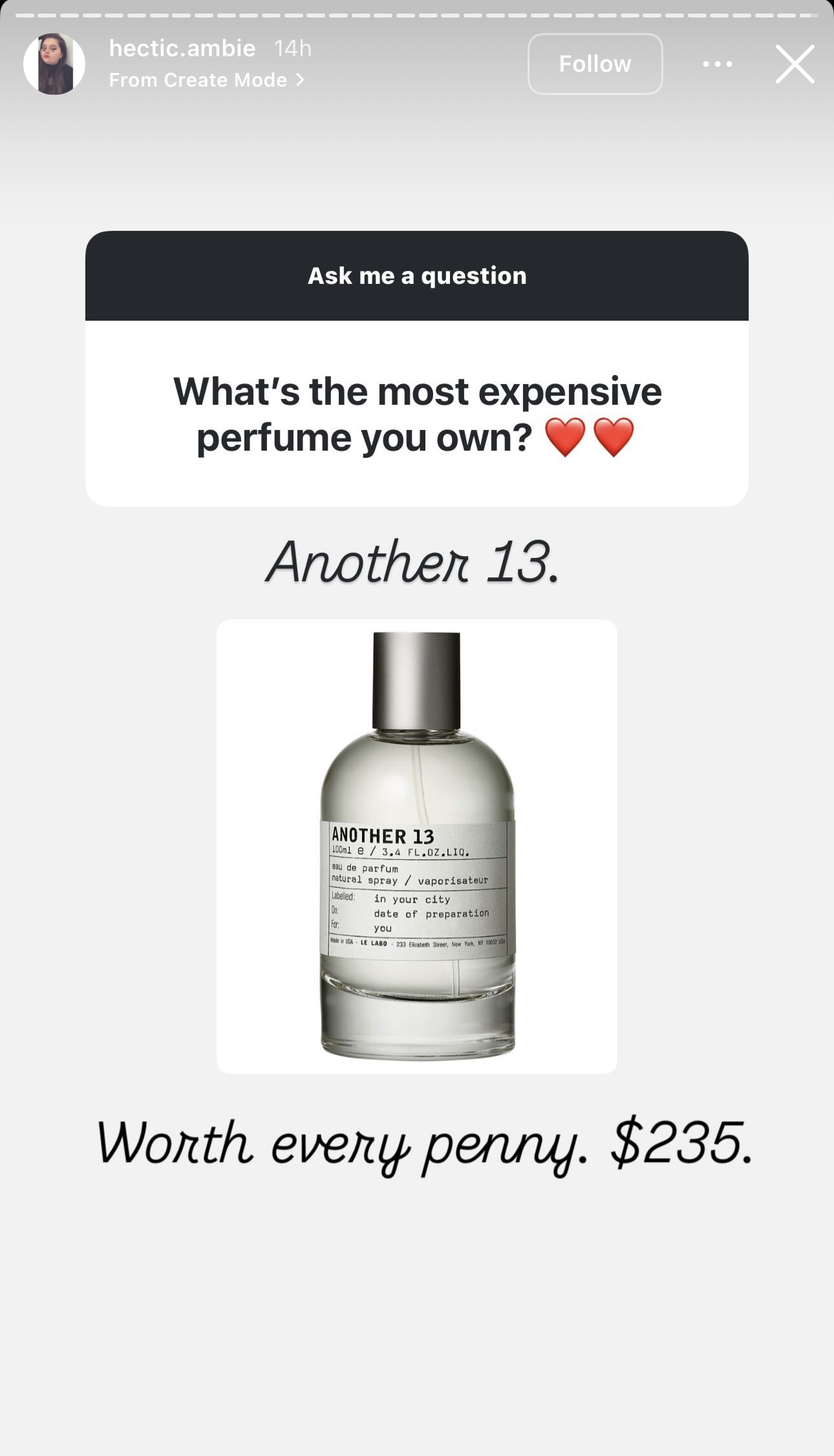The height and width of the screenshot is (1456, 834).
Task: Open hectic.ambie's profile picture
Action: pyautogui.click(x=54, y=64)
